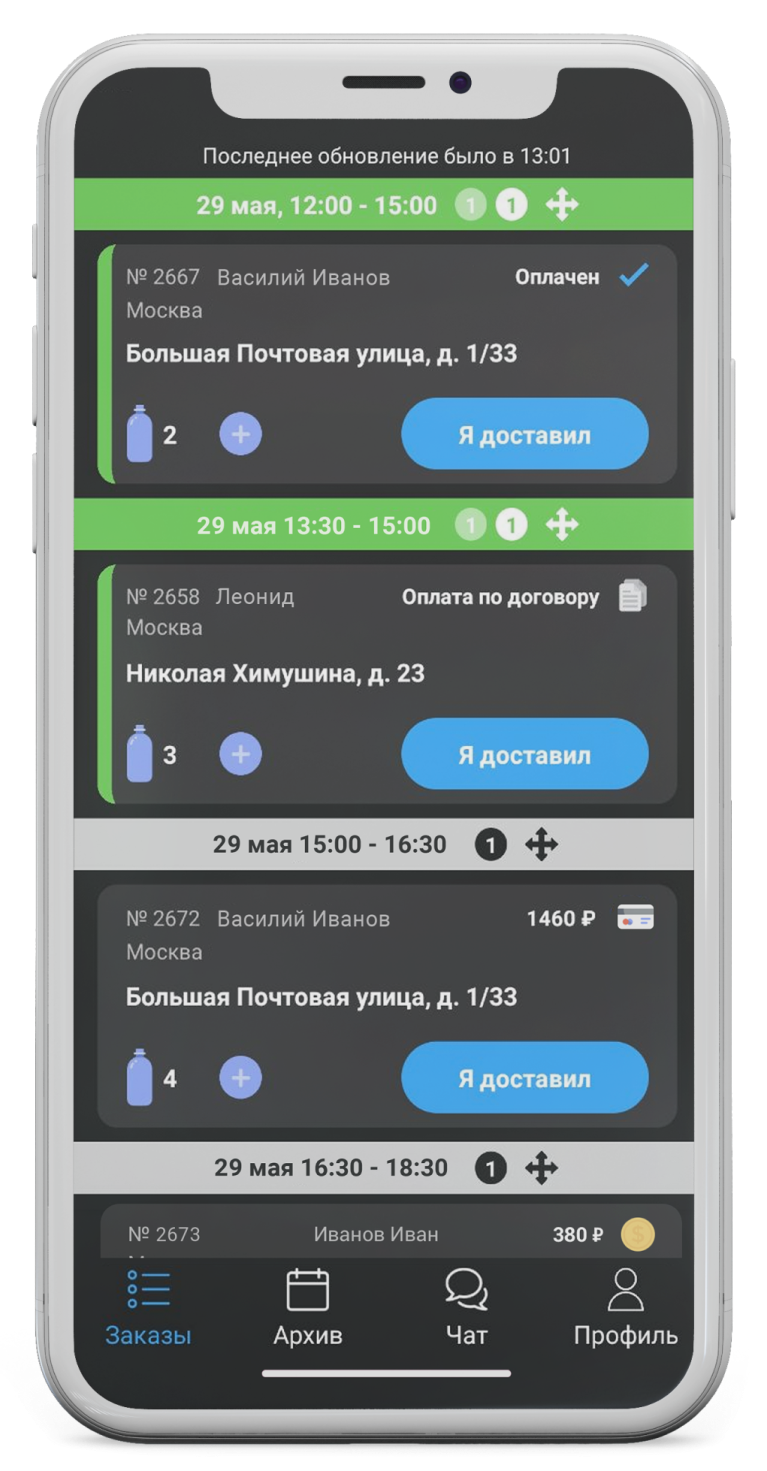Viewport: 767px width, 1471px height.
Task: Select the Профиль tab
Action: point(625,1308)
